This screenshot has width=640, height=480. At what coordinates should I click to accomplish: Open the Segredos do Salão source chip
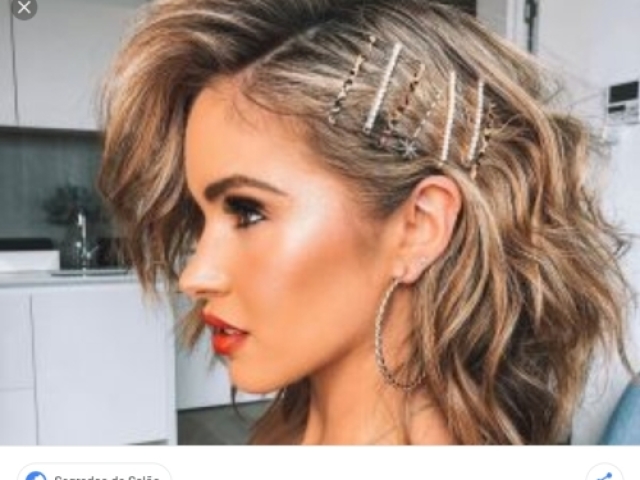(95, 475)
